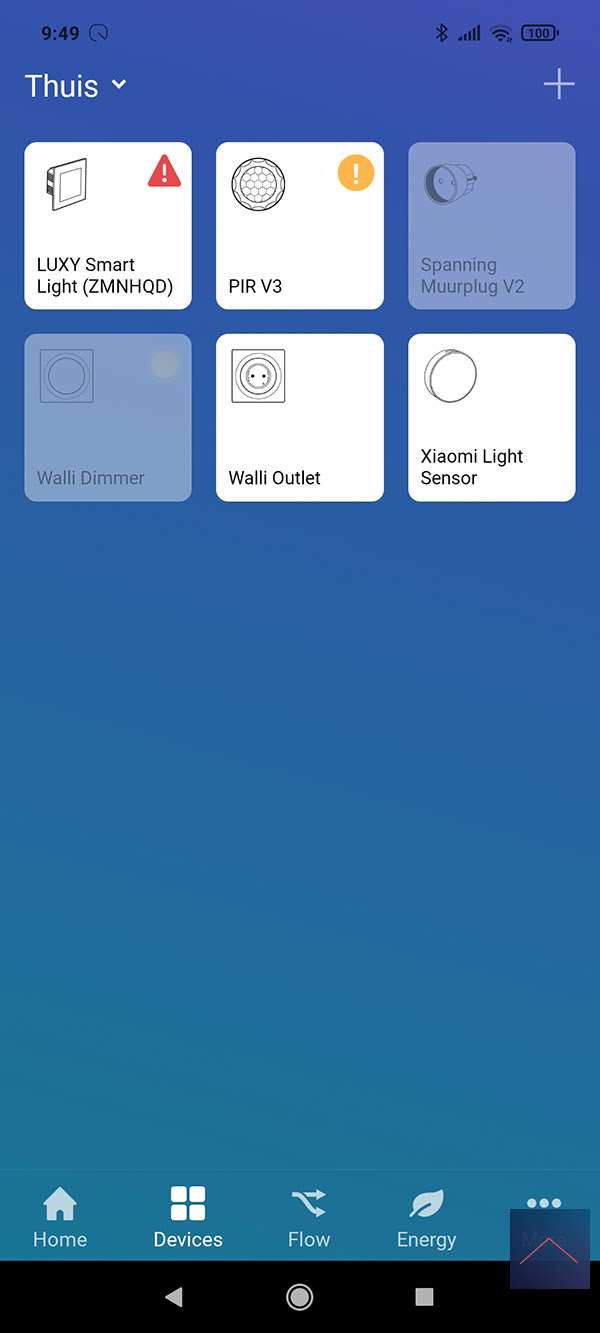Open the Energy tab

pos(426,1218)
